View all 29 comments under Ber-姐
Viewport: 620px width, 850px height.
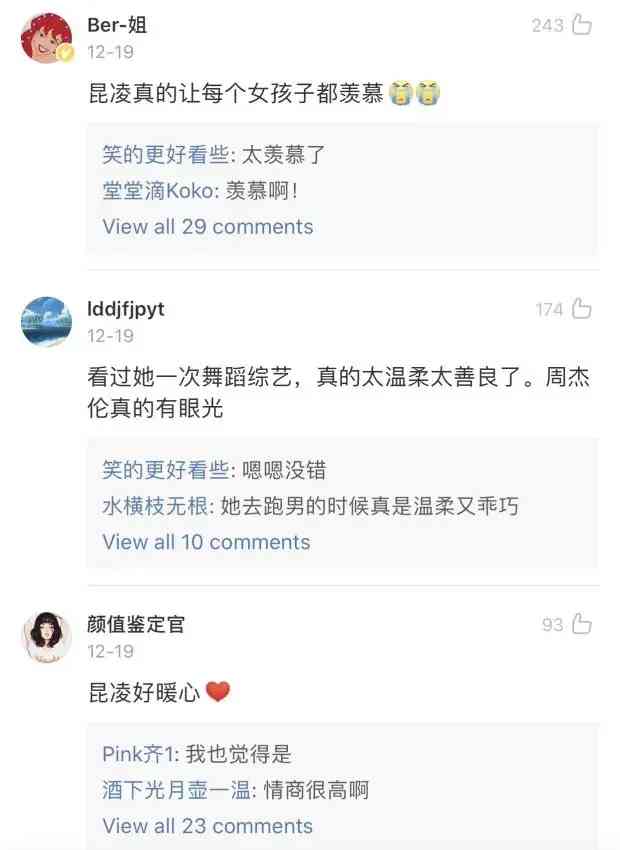pyautogui.click(x=207, y=226)
